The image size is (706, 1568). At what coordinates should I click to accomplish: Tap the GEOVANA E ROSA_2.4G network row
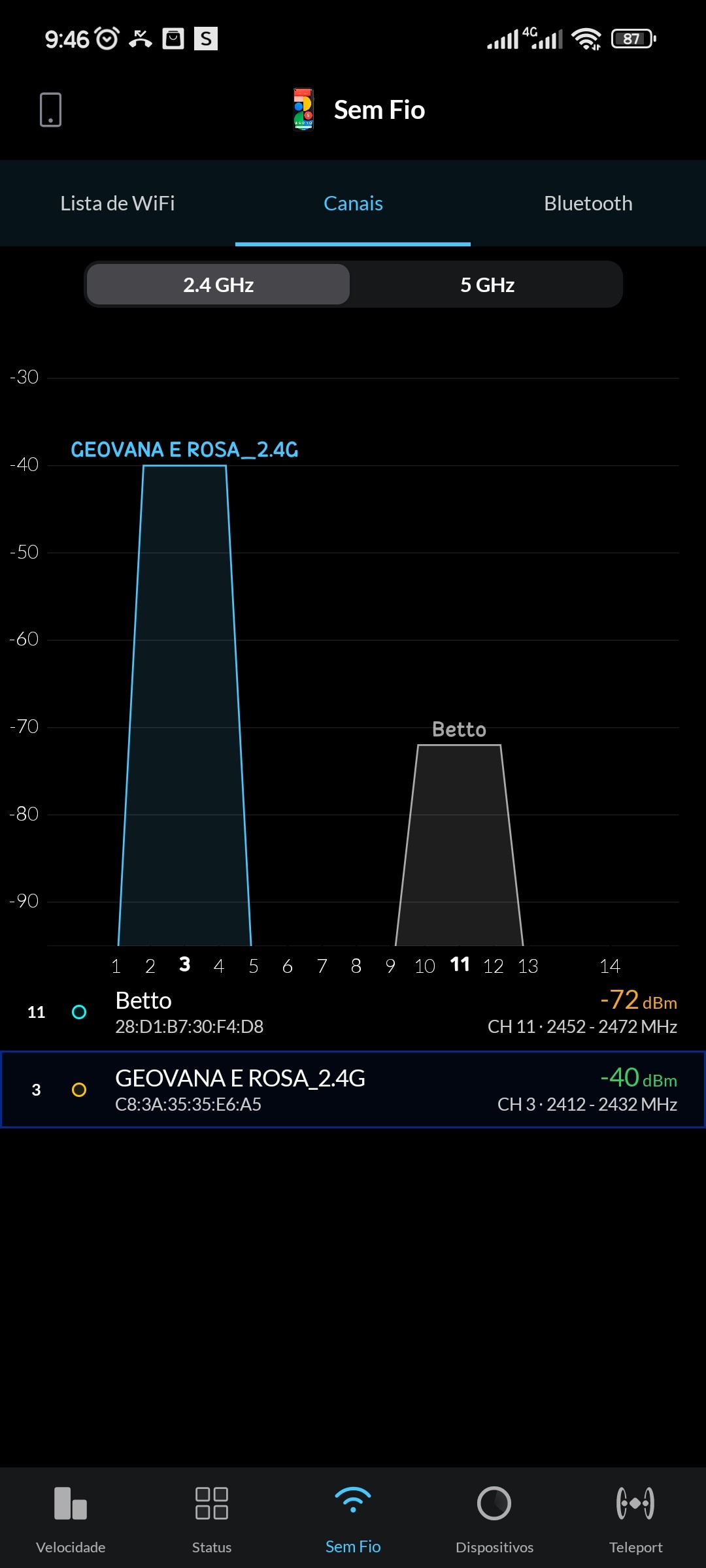click(x=353, y=1089)
